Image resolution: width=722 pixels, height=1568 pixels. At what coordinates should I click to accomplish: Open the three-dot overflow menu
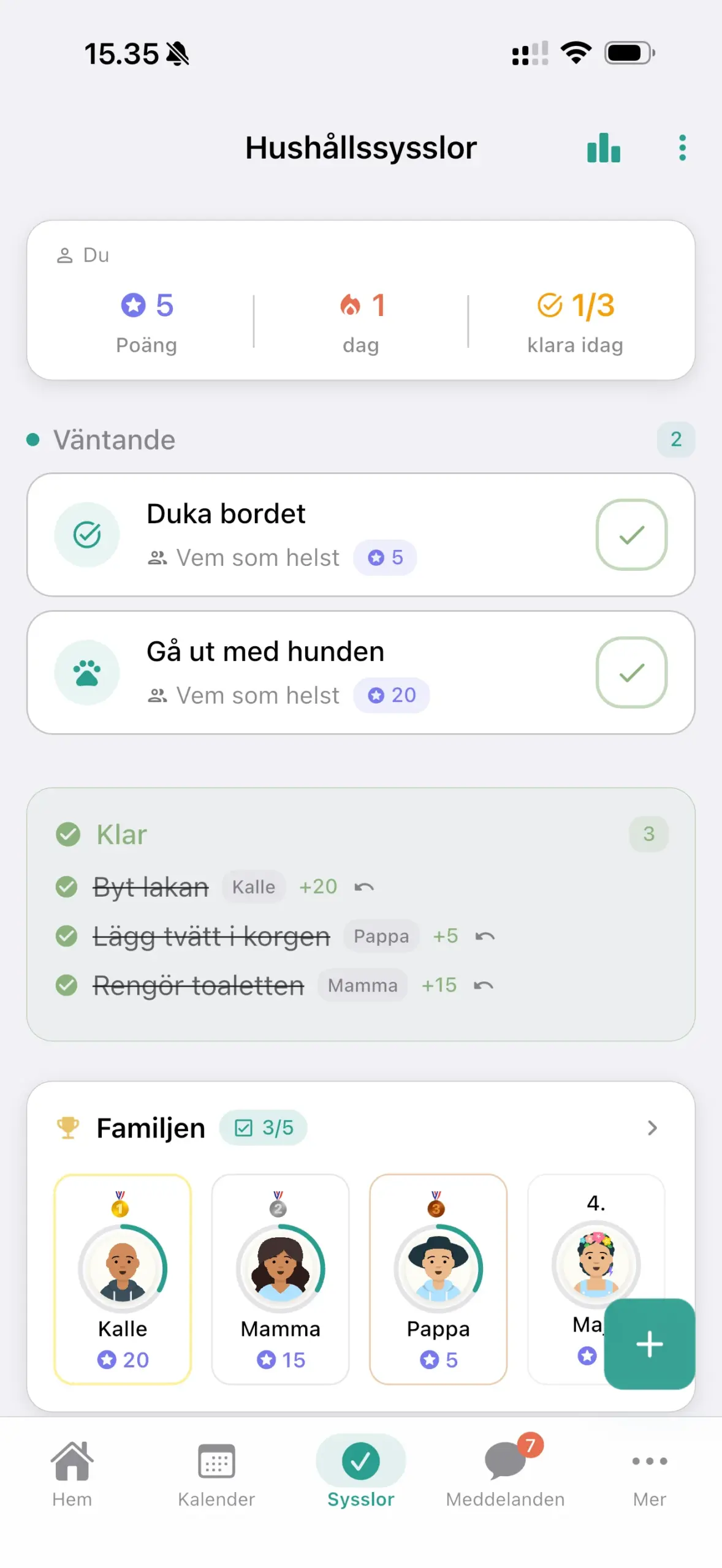681,147
